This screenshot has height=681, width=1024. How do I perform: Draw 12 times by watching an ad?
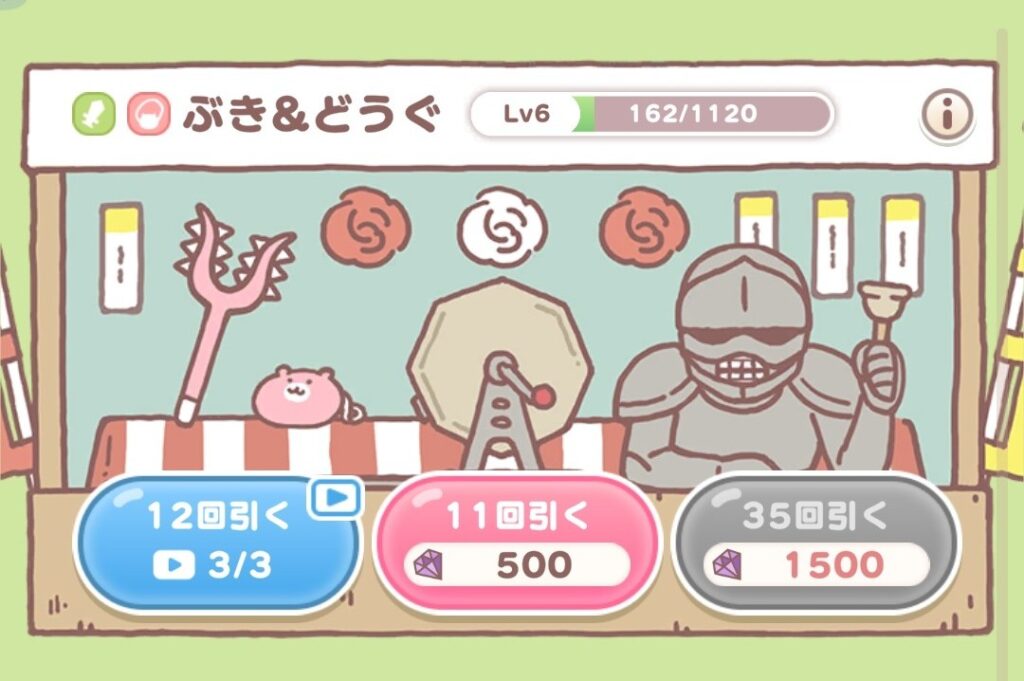click(x=217, y=542)
